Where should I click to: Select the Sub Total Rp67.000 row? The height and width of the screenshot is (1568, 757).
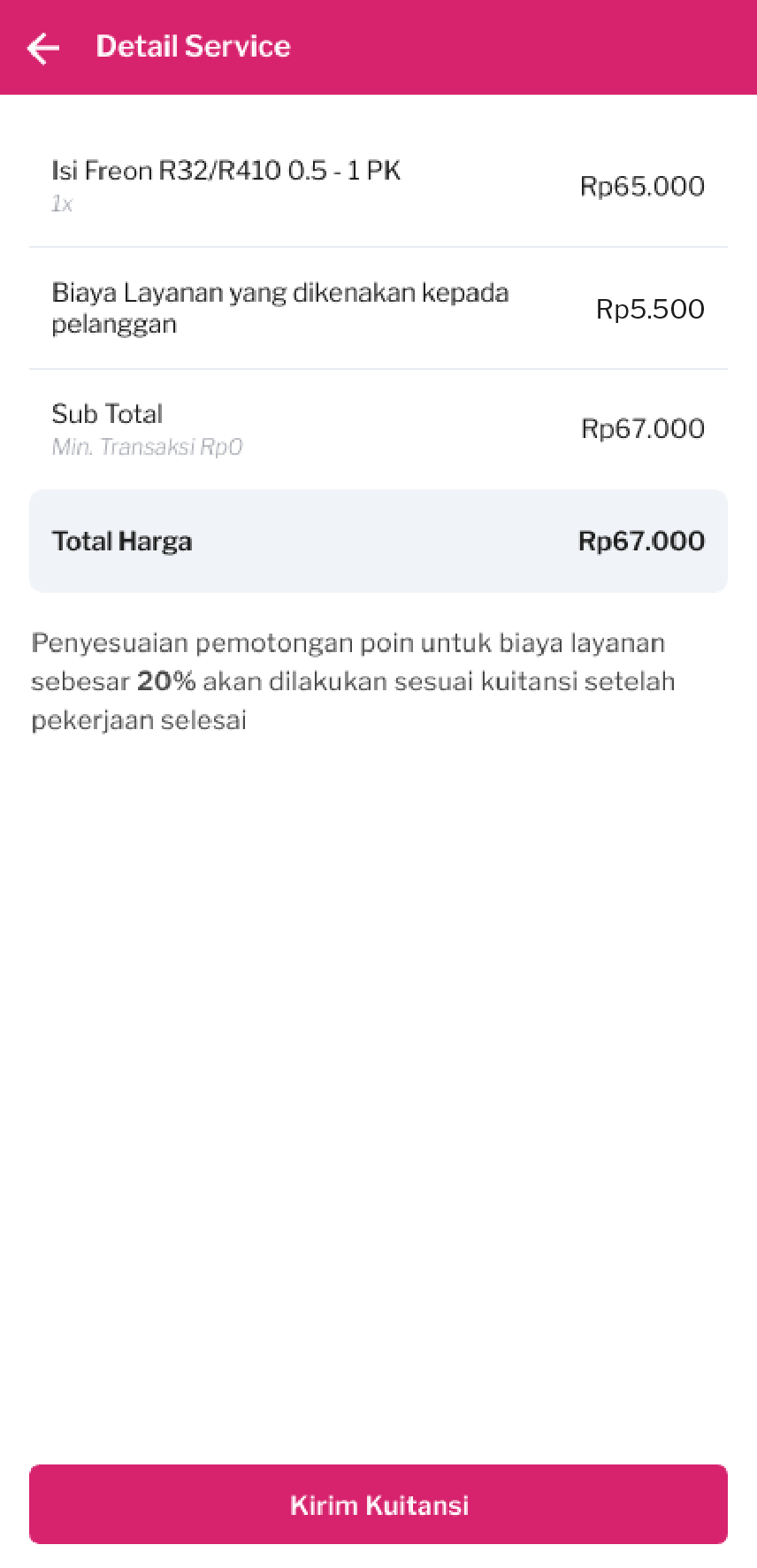click(378, 427)
